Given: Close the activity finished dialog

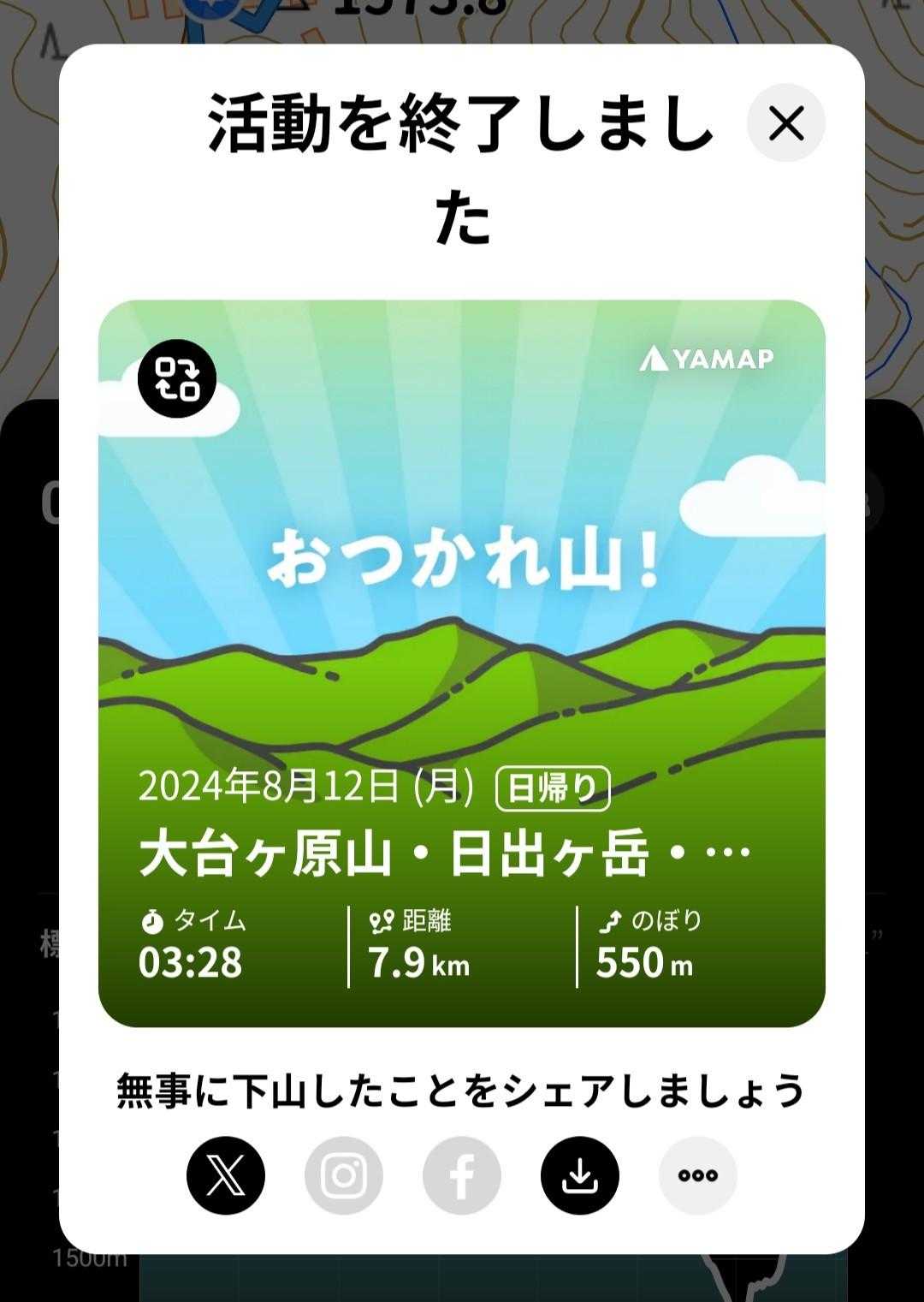Looking at the screenshot, I should 785,123.
